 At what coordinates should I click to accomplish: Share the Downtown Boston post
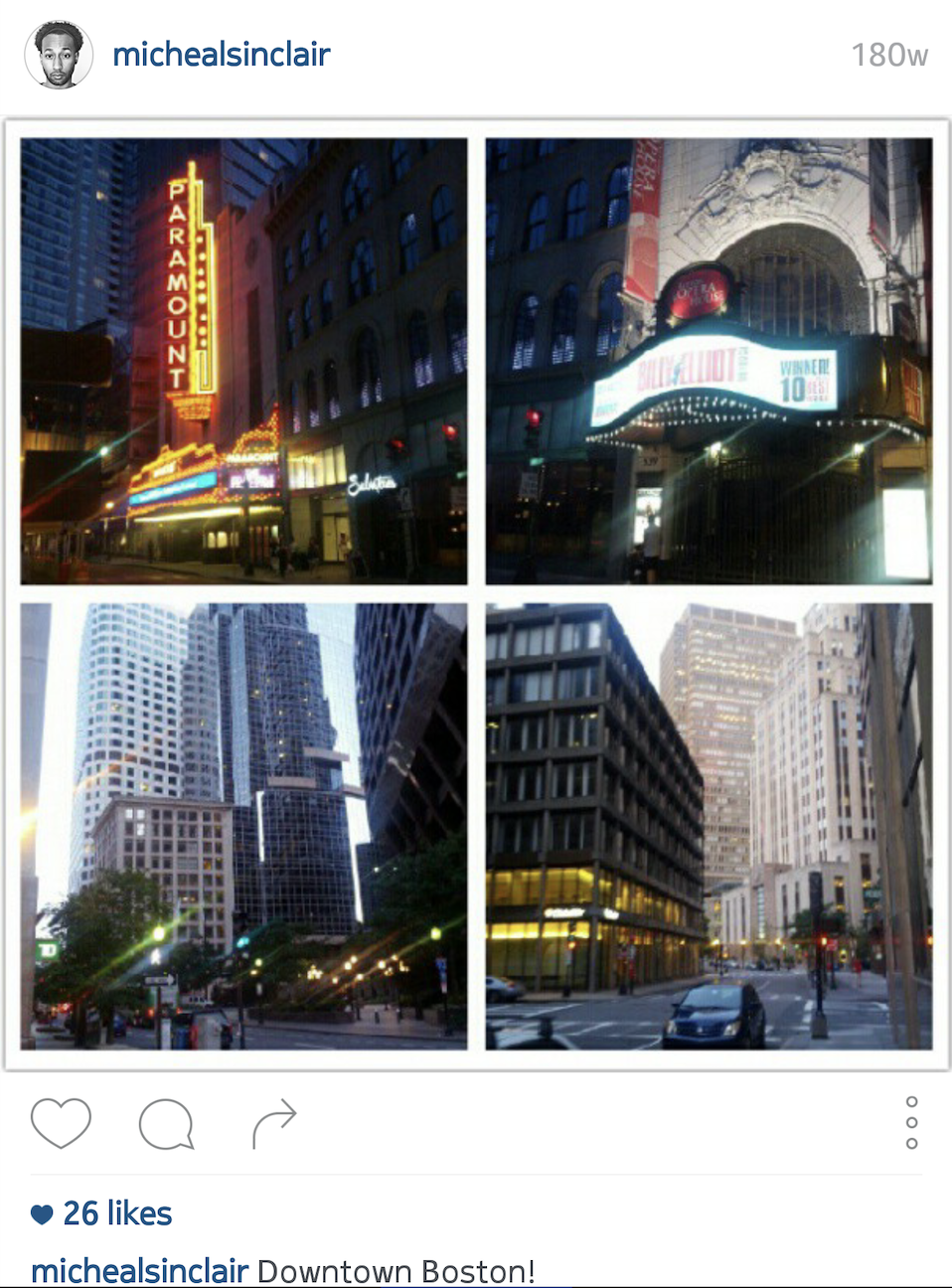(274, 1123)
